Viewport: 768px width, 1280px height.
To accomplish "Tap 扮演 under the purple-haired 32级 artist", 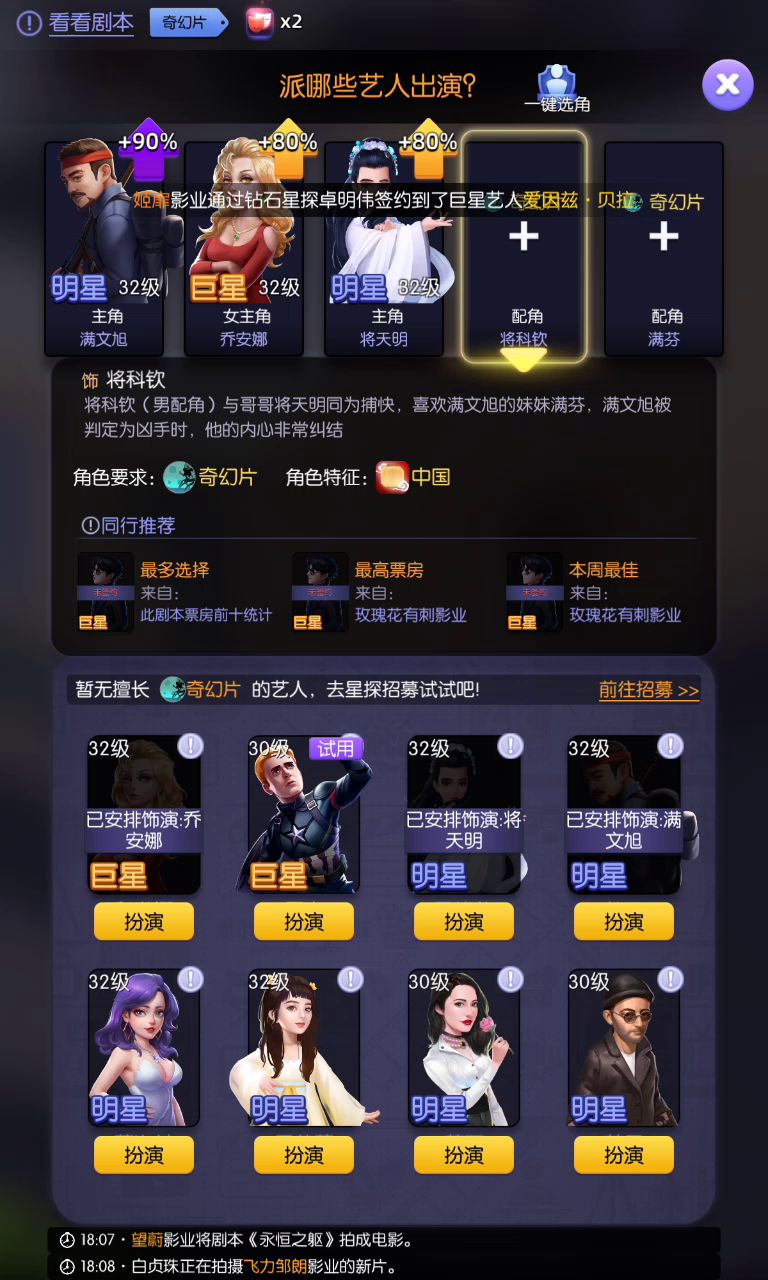I will [x=144, y=1155].
